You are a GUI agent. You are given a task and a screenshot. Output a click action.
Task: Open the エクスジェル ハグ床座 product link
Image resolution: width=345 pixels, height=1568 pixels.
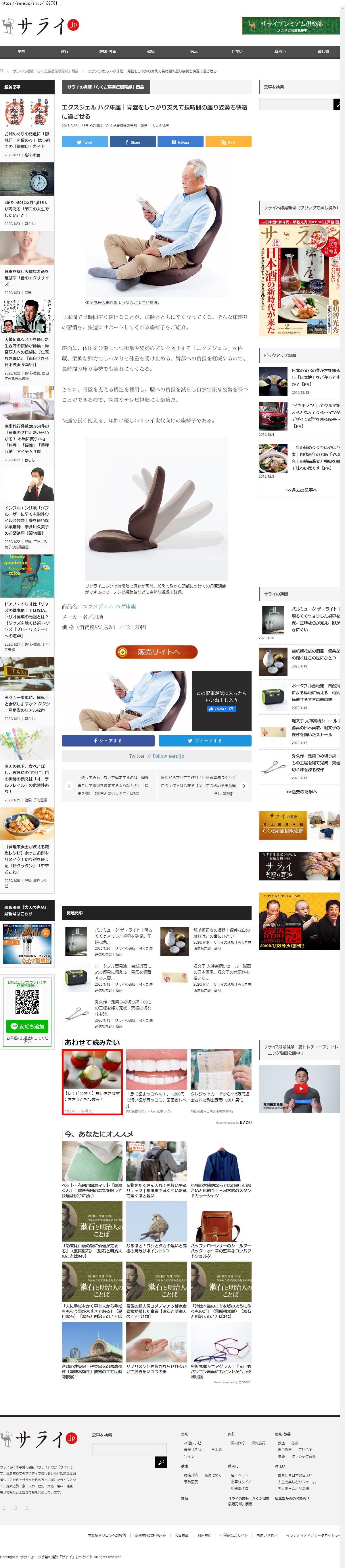[109, 606]
